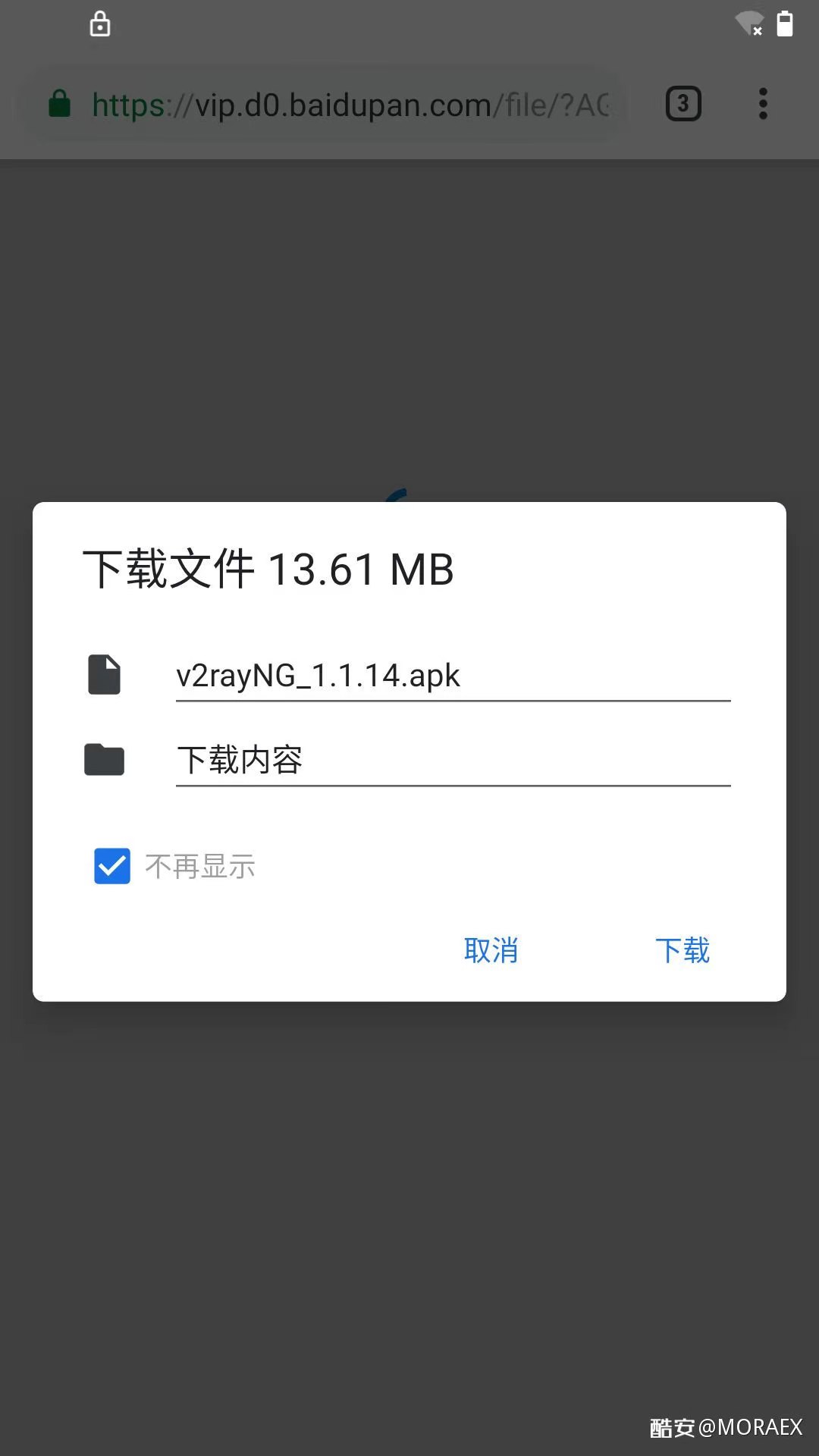Tap the 下载 button to start download

click(682, 950)
